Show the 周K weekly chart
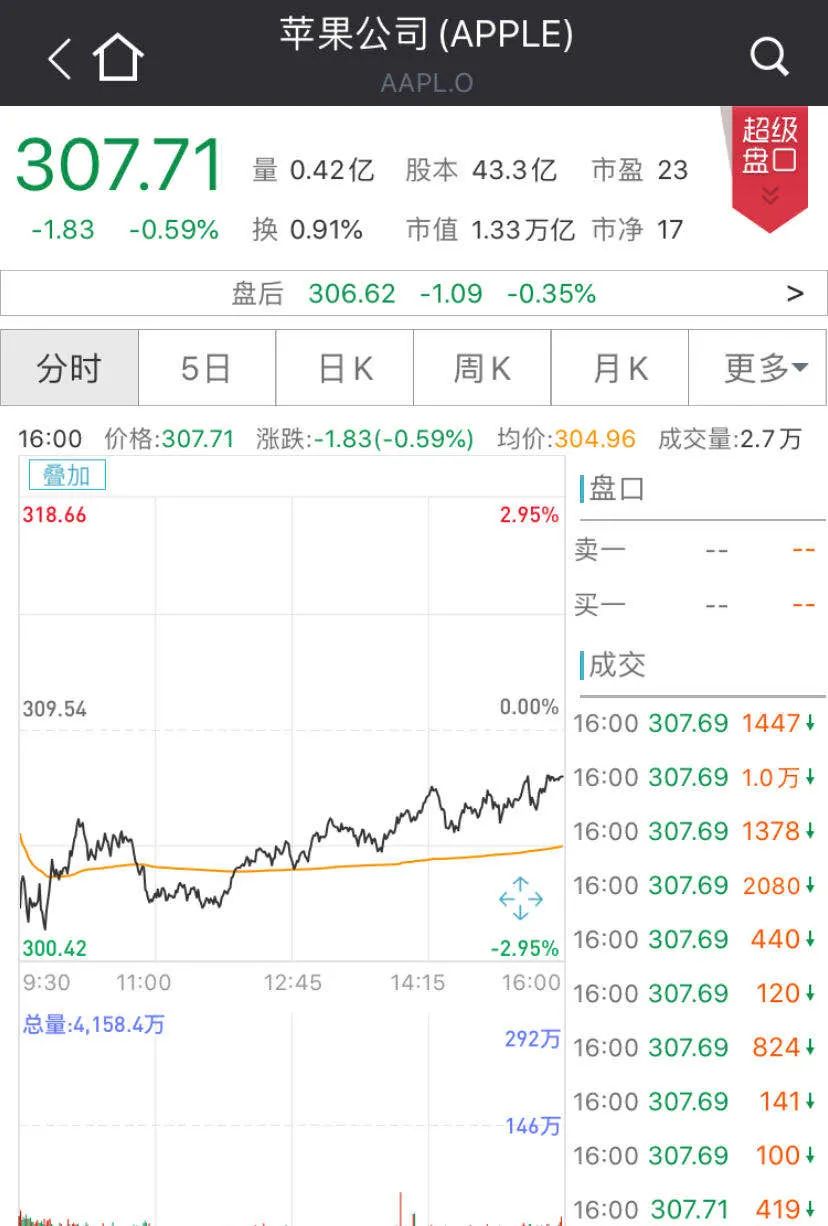Image resolution: width=828 pixels, height=1226 pixels. coord(482,368)
